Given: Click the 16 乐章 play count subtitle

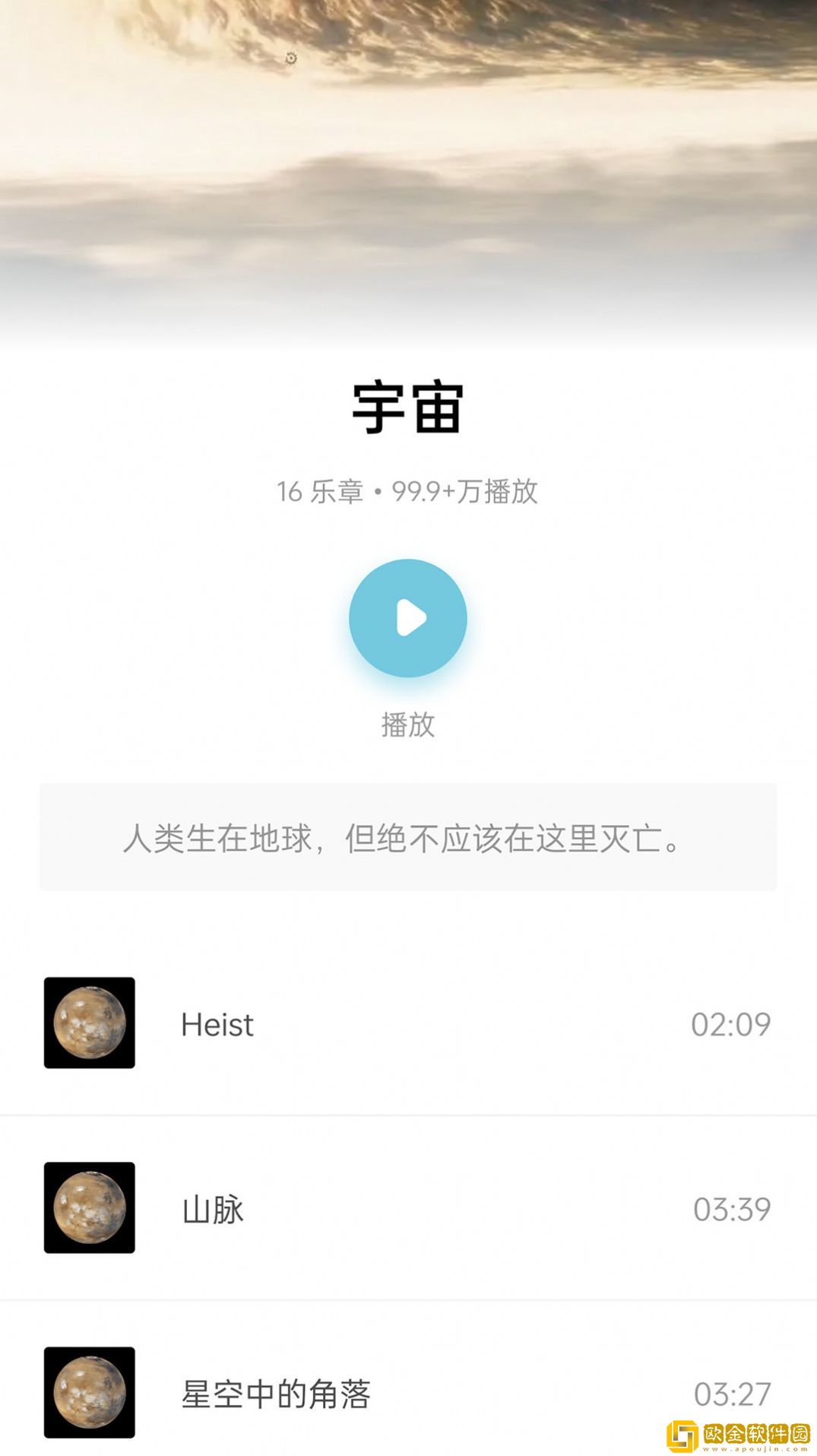Looking at the screenshot, I should click(319, 493).
